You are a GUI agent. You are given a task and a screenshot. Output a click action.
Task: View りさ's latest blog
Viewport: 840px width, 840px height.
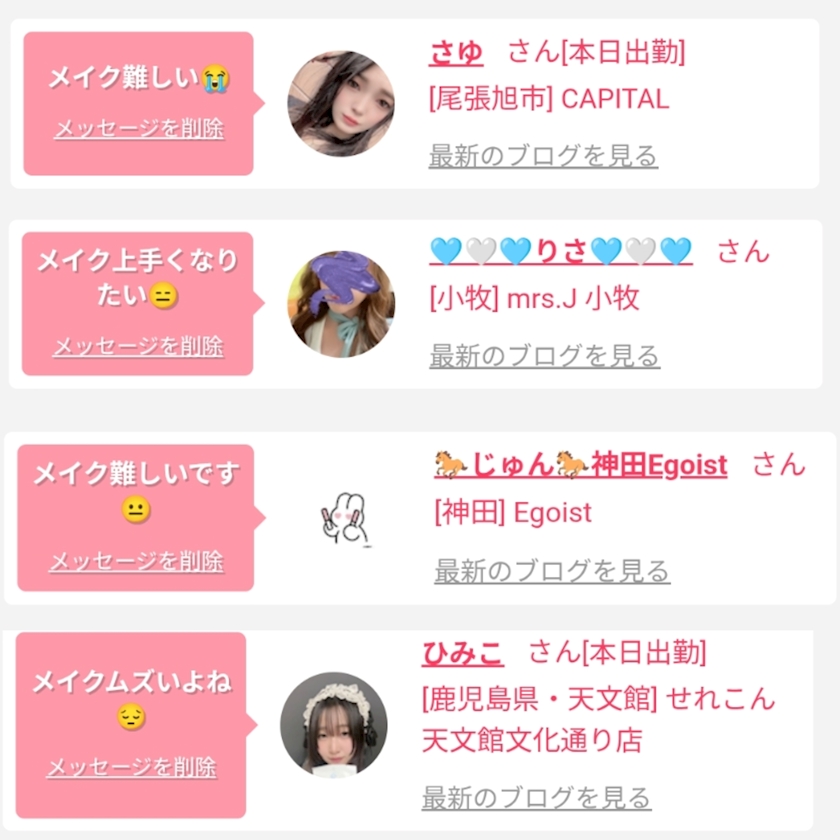[544, 355]
